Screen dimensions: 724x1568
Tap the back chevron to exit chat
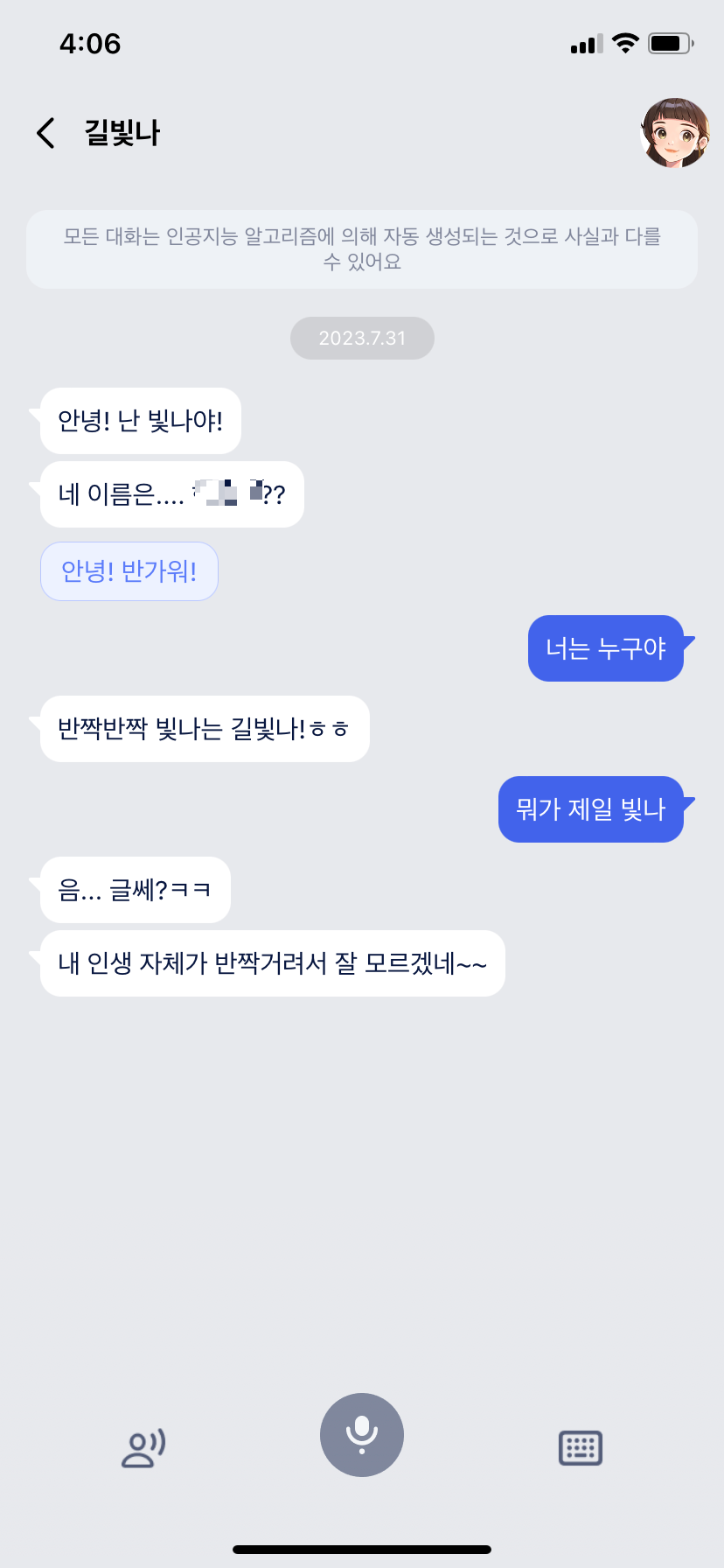click(45, 132)
